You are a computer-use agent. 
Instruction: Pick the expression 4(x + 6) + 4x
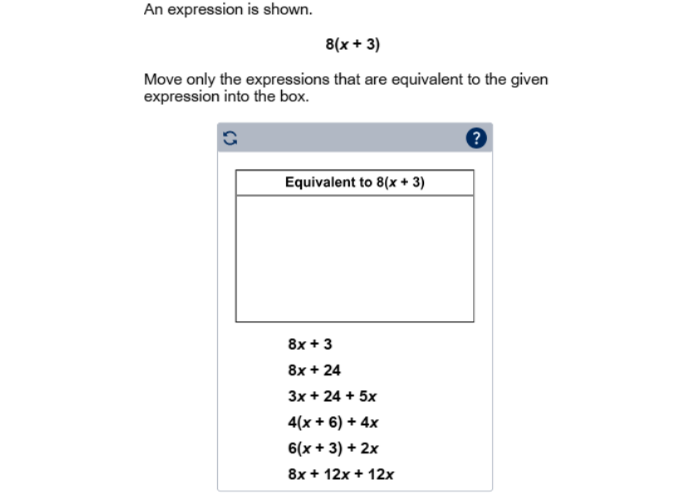pos(332,422)
